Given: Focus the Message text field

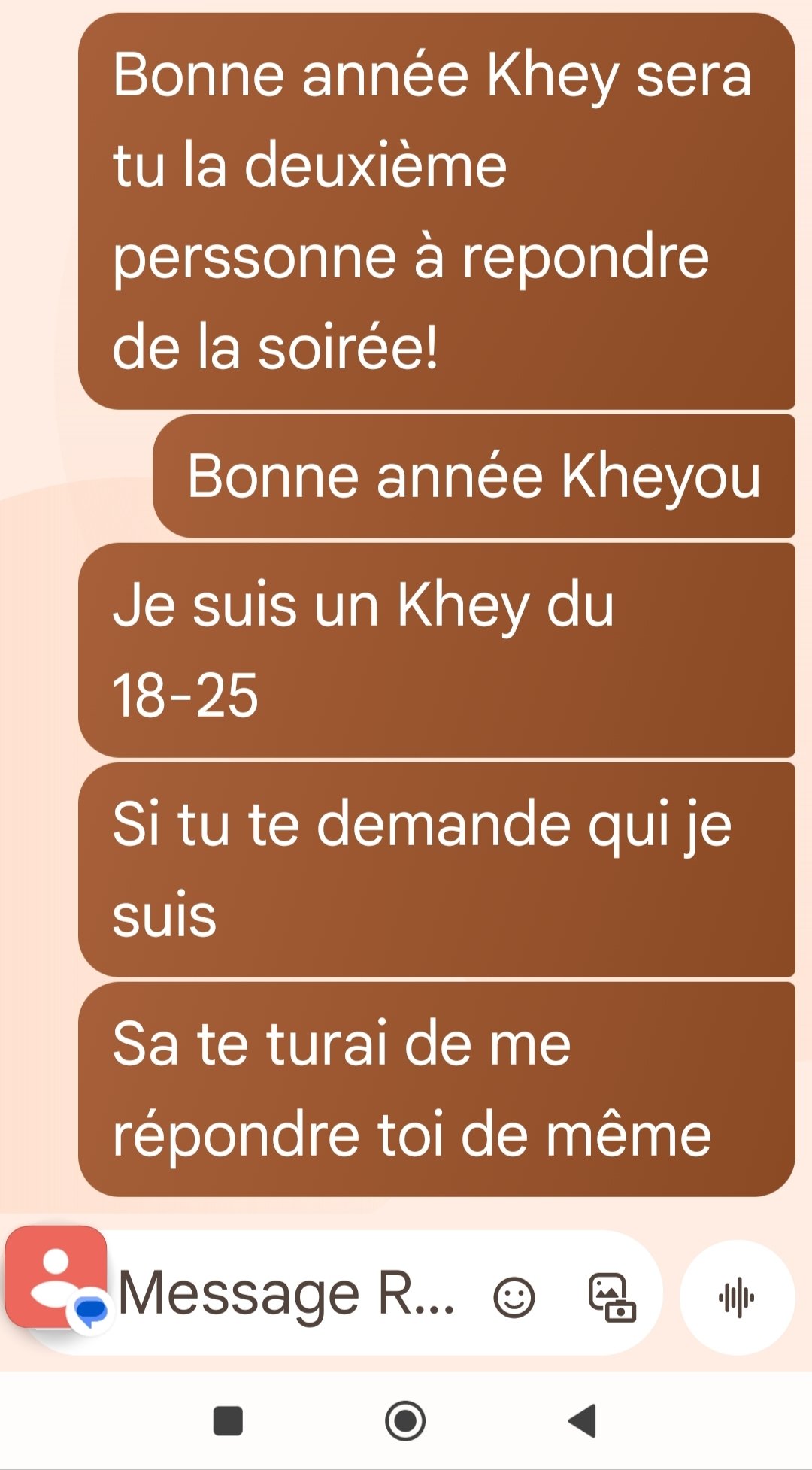Looking at the screenshot, I should pyautogui.click(x=286, y=1295).
